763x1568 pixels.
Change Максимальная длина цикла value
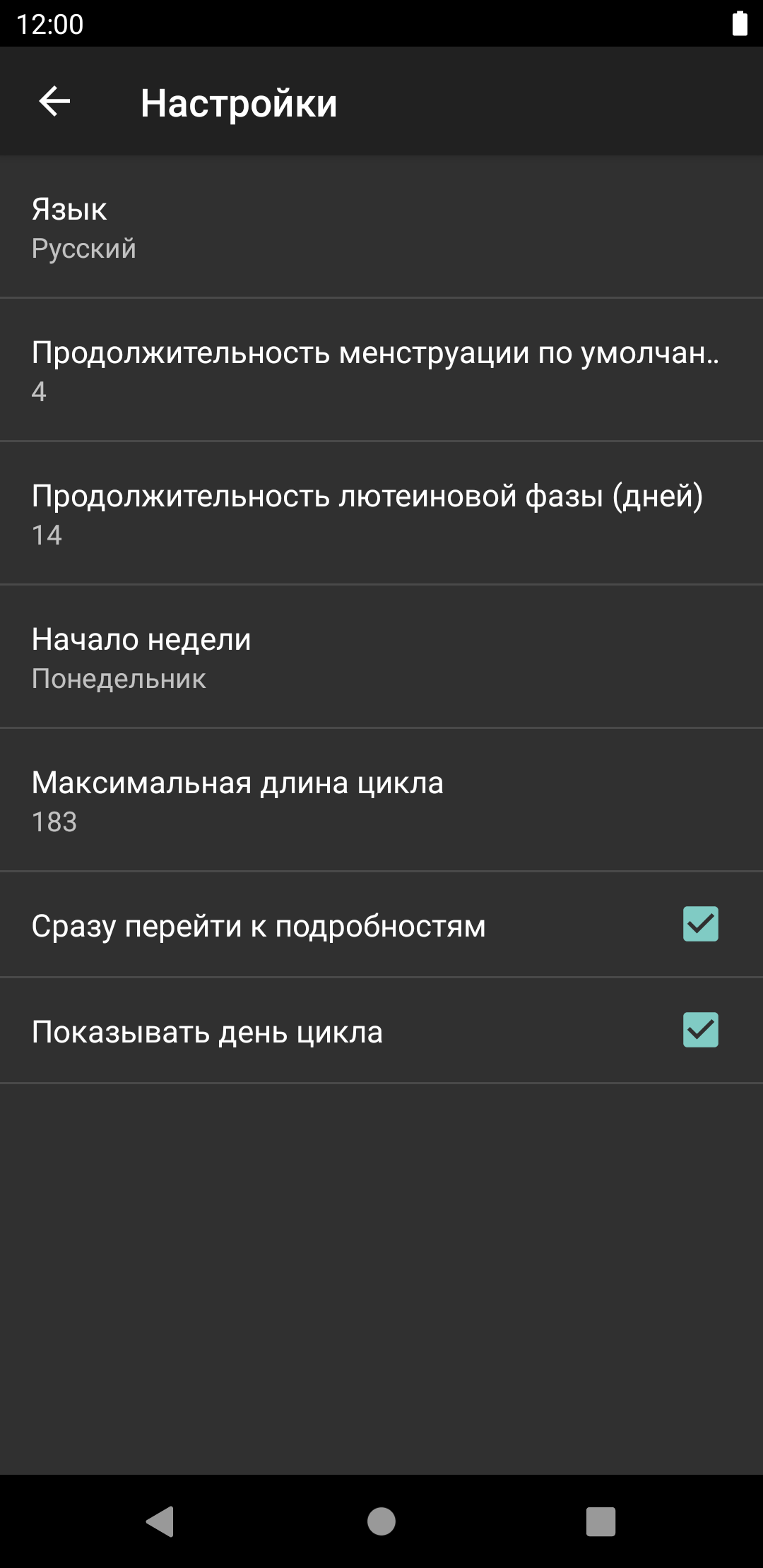[381, 800]
